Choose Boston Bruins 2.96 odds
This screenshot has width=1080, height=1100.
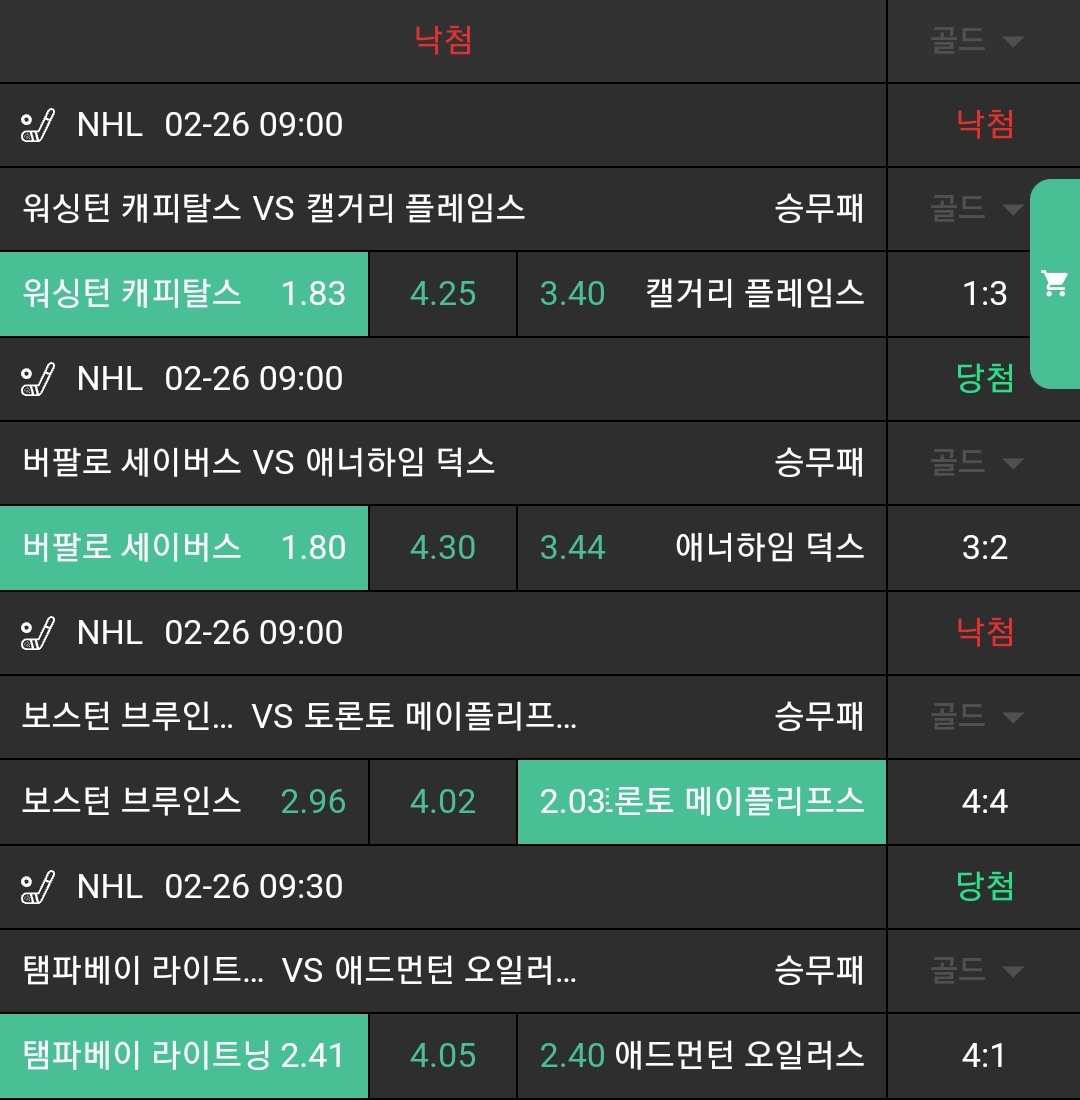coord(184,802)
